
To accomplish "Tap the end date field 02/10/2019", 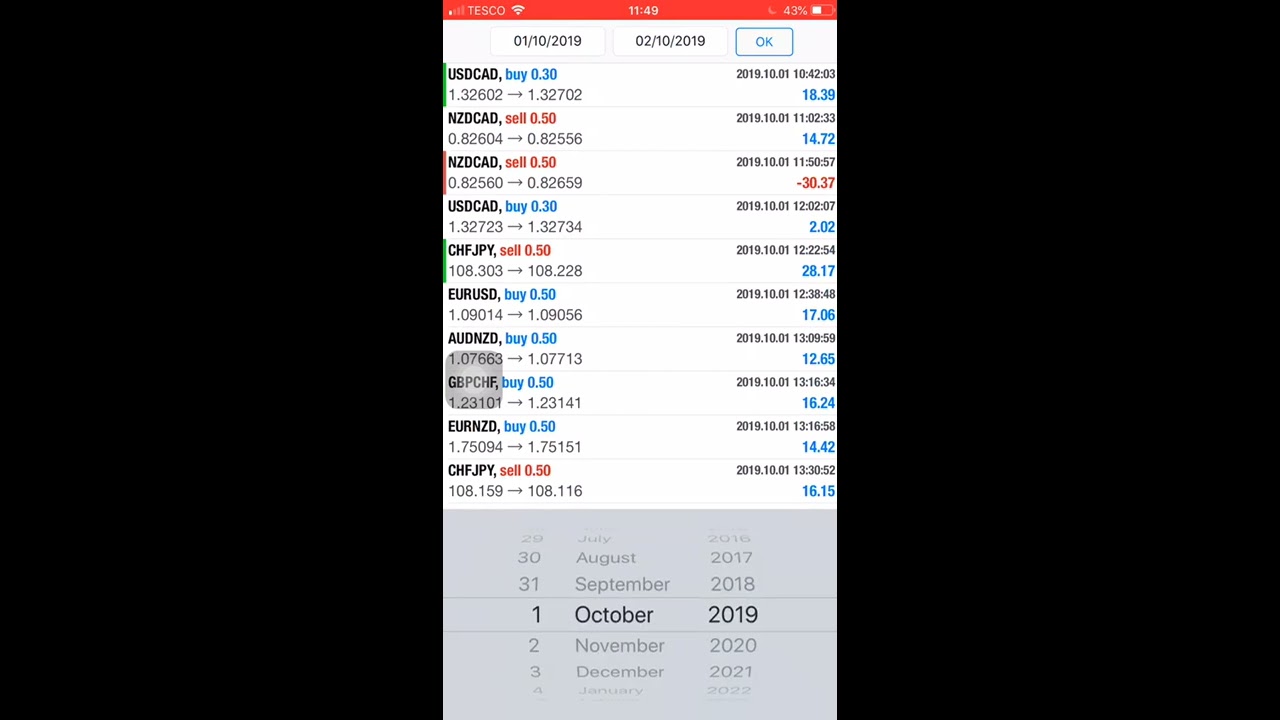I will coord(670,41).
